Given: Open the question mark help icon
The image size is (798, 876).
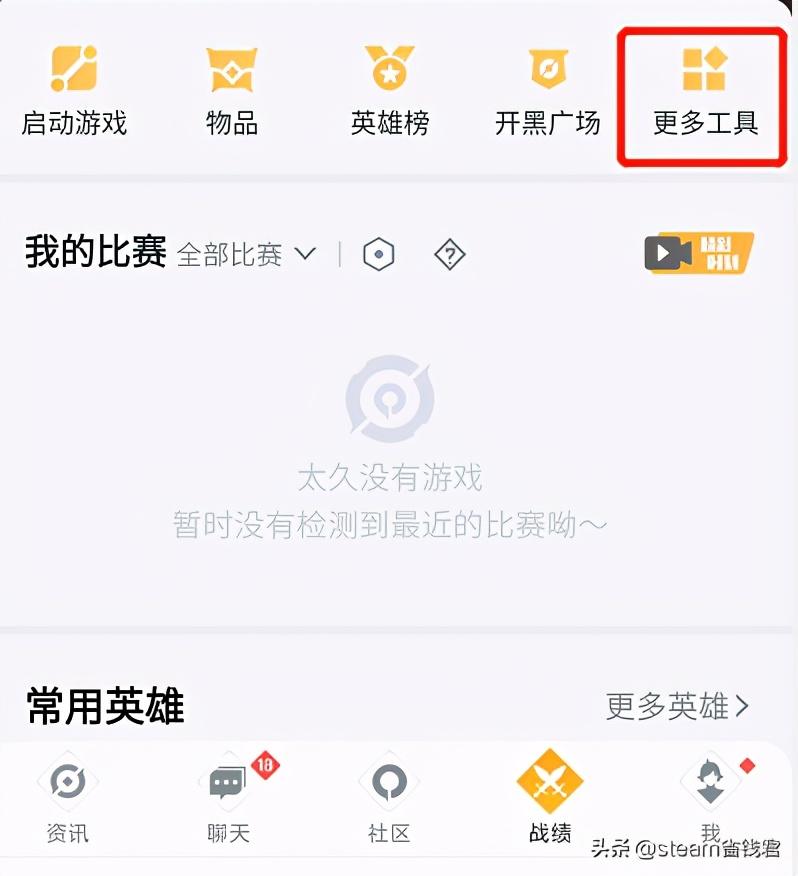Looking at the screenshot, I should click(450, 255).
